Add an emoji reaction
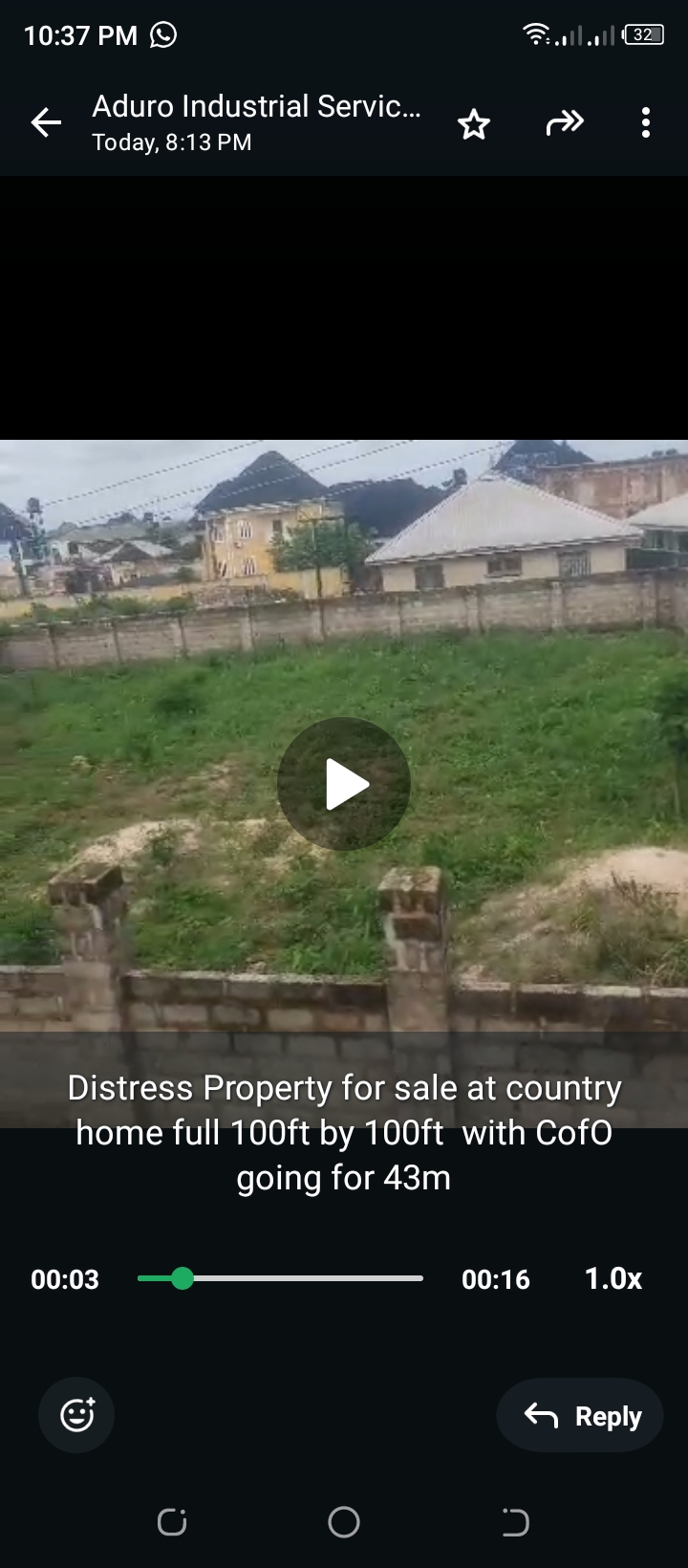 (x=76, y=1415)
